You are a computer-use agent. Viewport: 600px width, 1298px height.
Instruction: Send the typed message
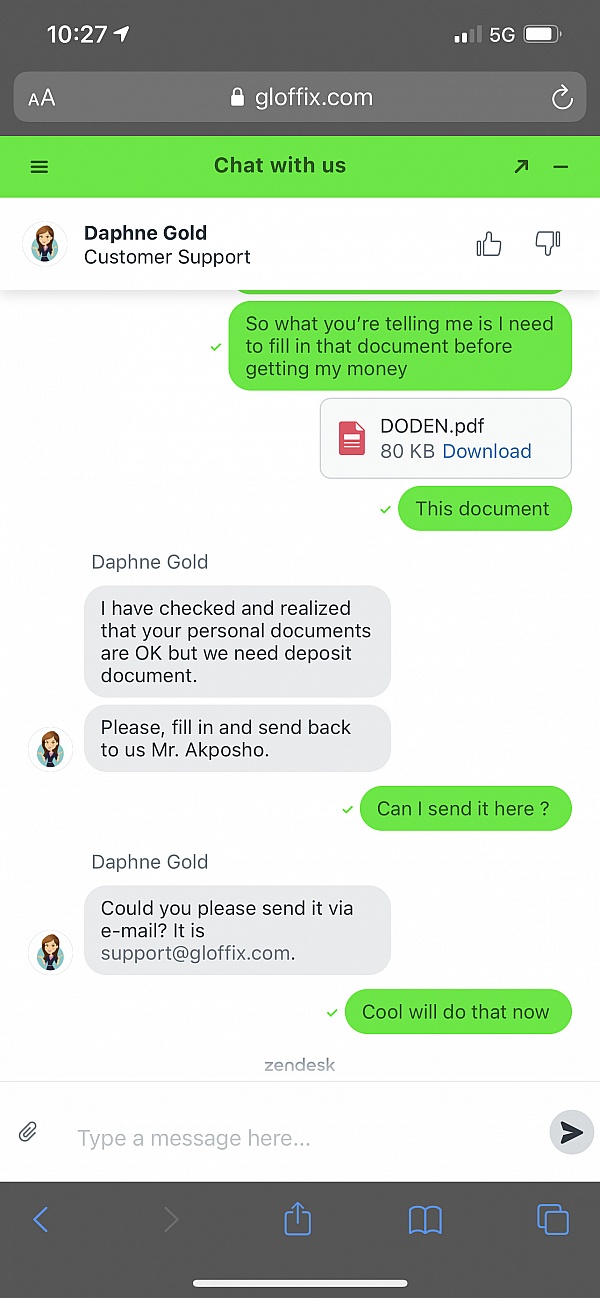coord(571,1132)
